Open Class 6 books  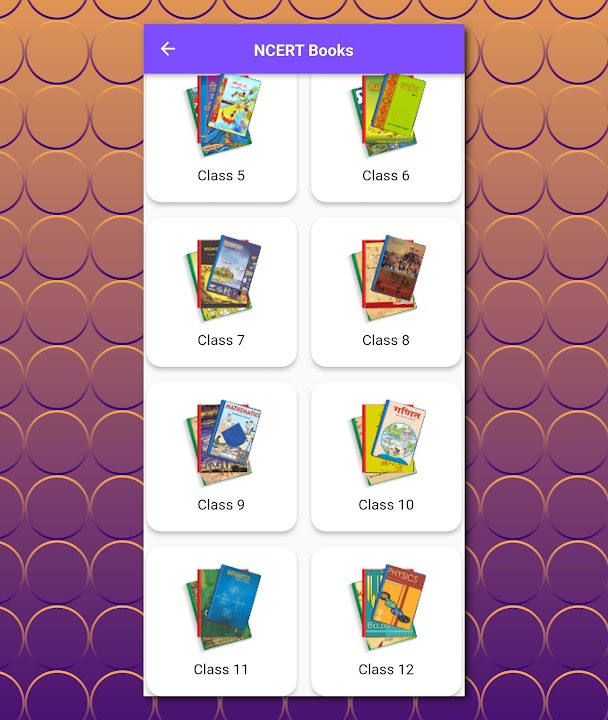coord(386,140)
